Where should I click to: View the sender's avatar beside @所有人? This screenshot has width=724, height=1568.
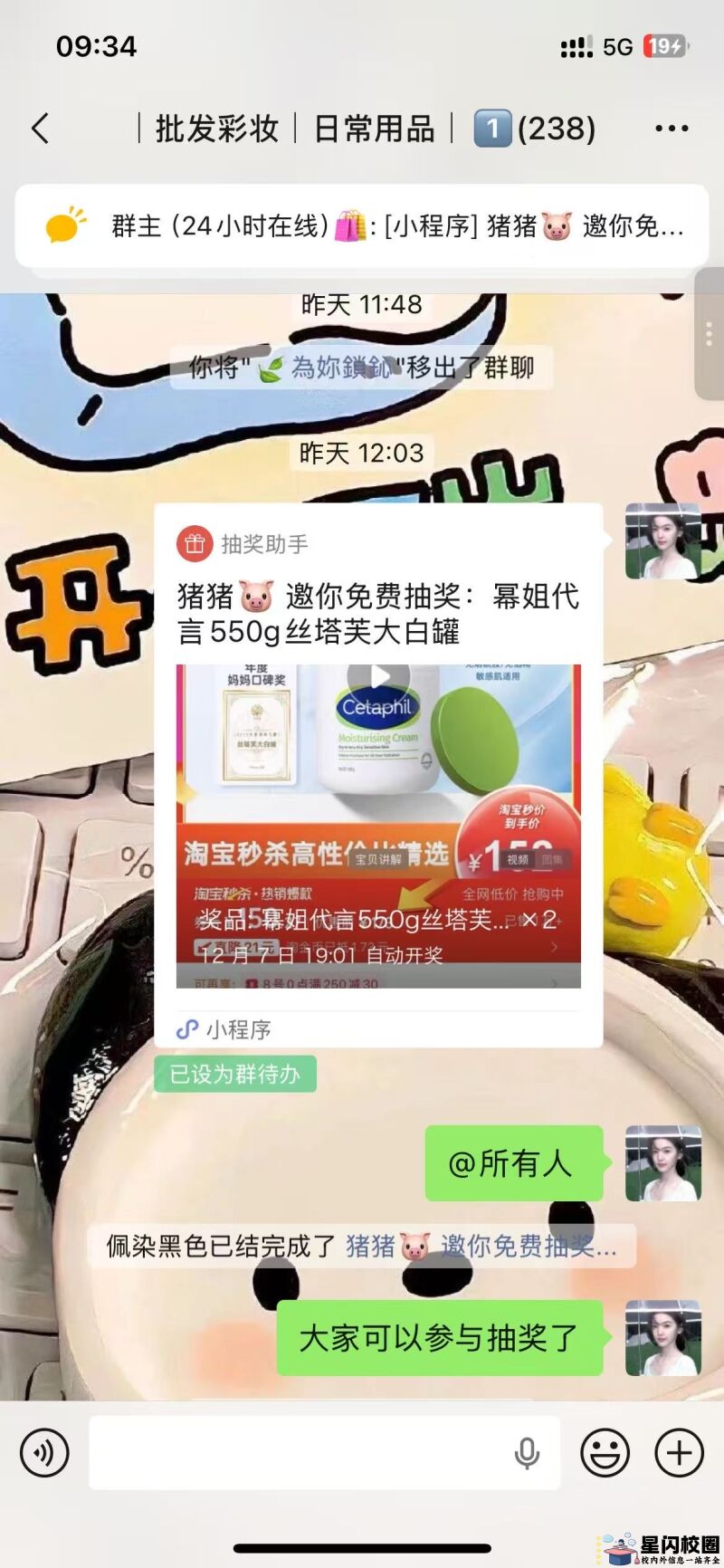tap(662, 1163)
